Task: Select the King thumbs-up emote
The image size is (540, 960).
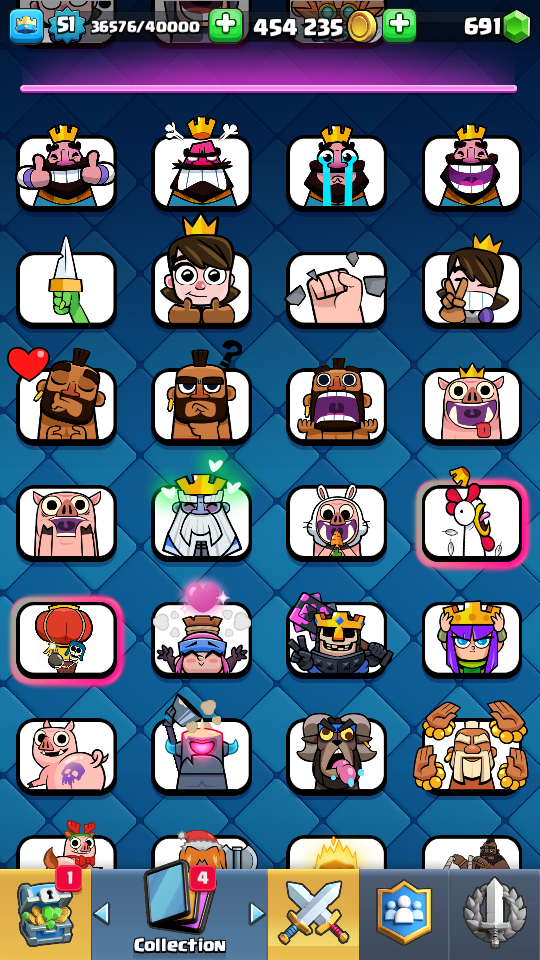Action: click(x=66, y=173)
